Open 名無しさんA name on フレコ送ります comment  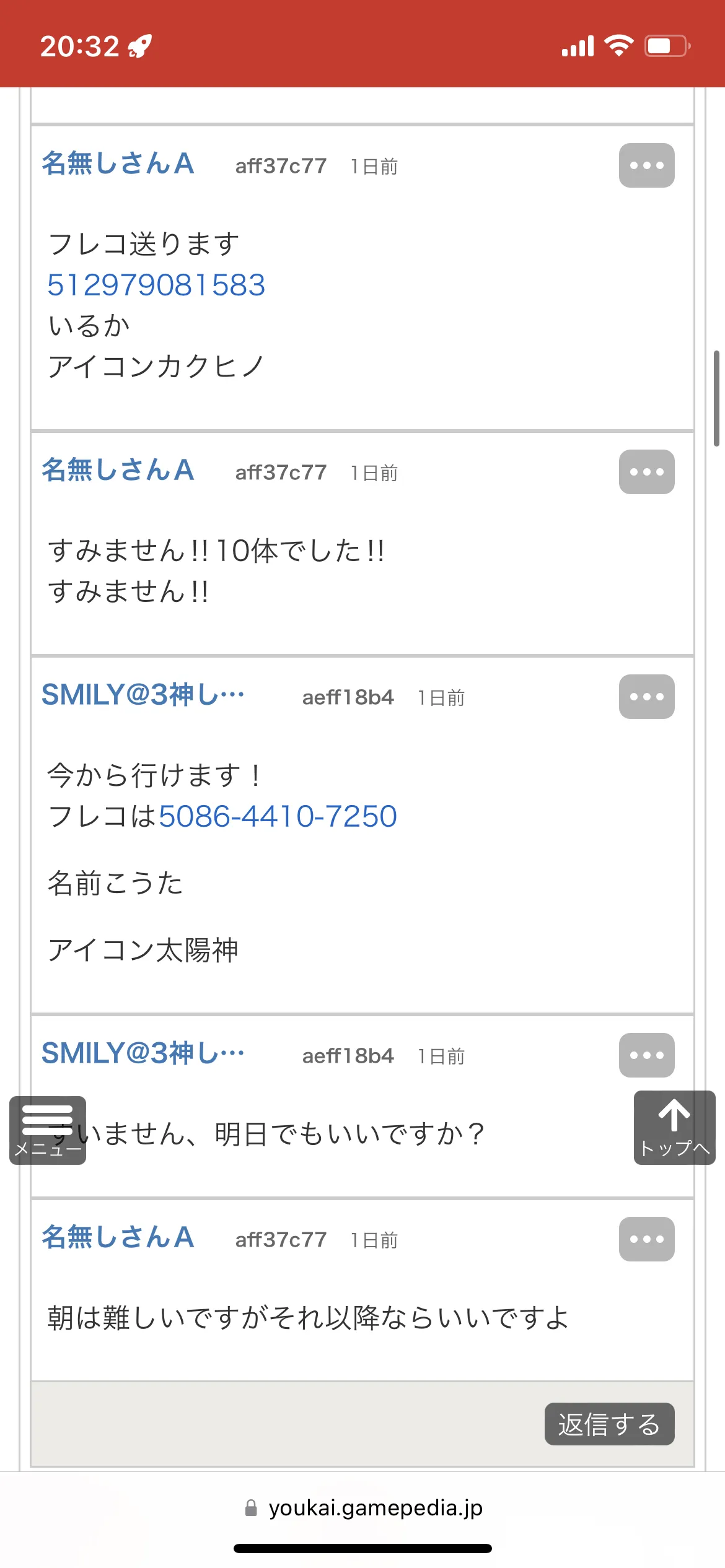pos(118,164)
